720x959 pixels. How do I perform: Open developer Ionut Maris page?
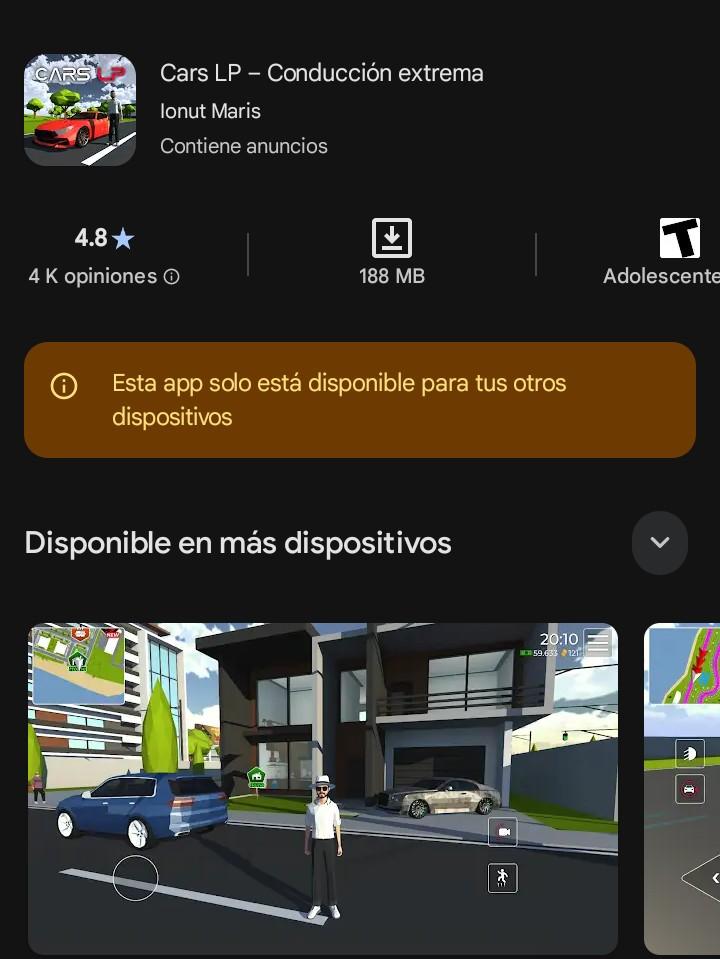click(x=210, y=111)
